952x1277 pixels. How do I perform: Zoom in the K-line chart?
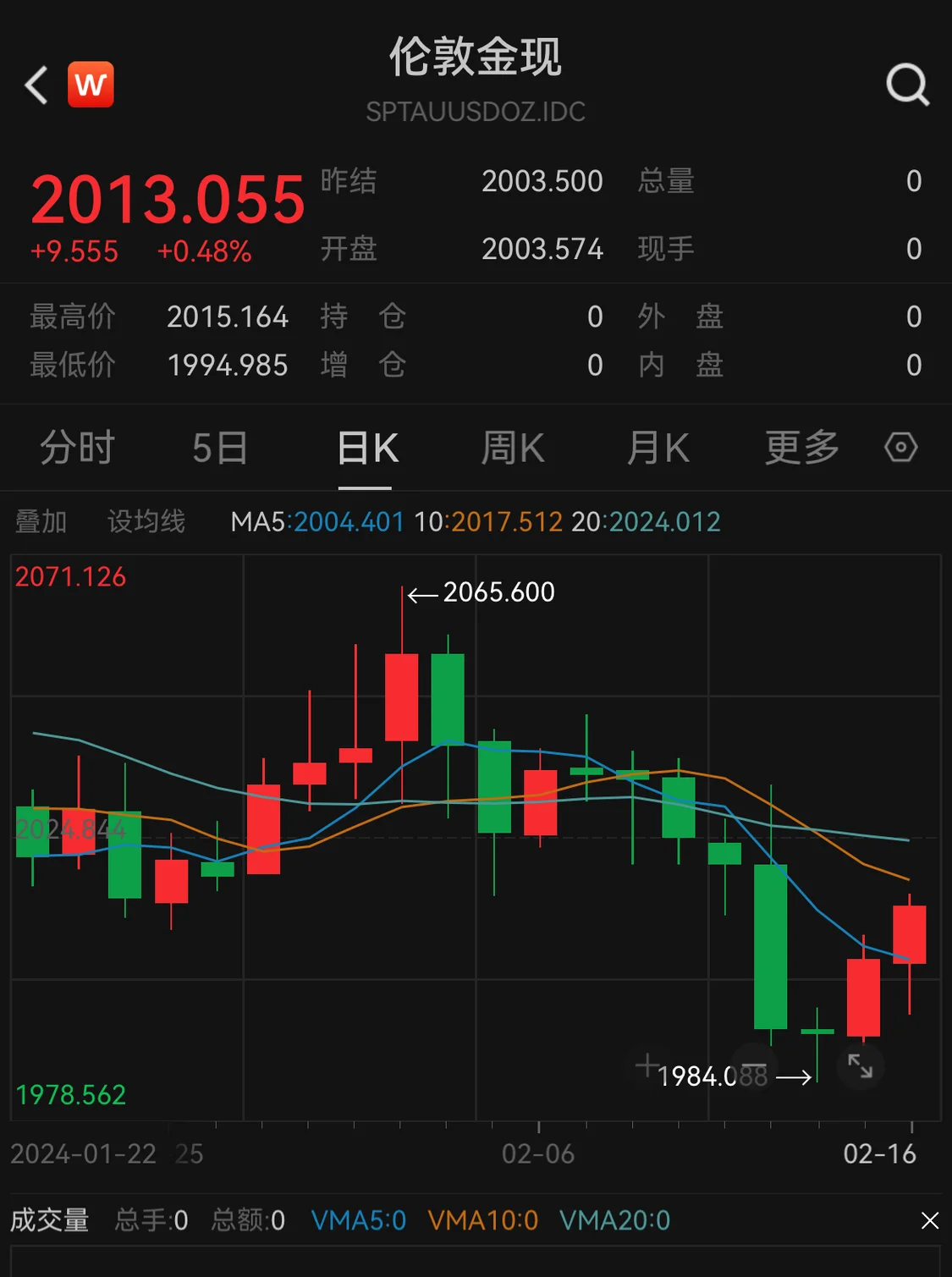pos(647,1065)
